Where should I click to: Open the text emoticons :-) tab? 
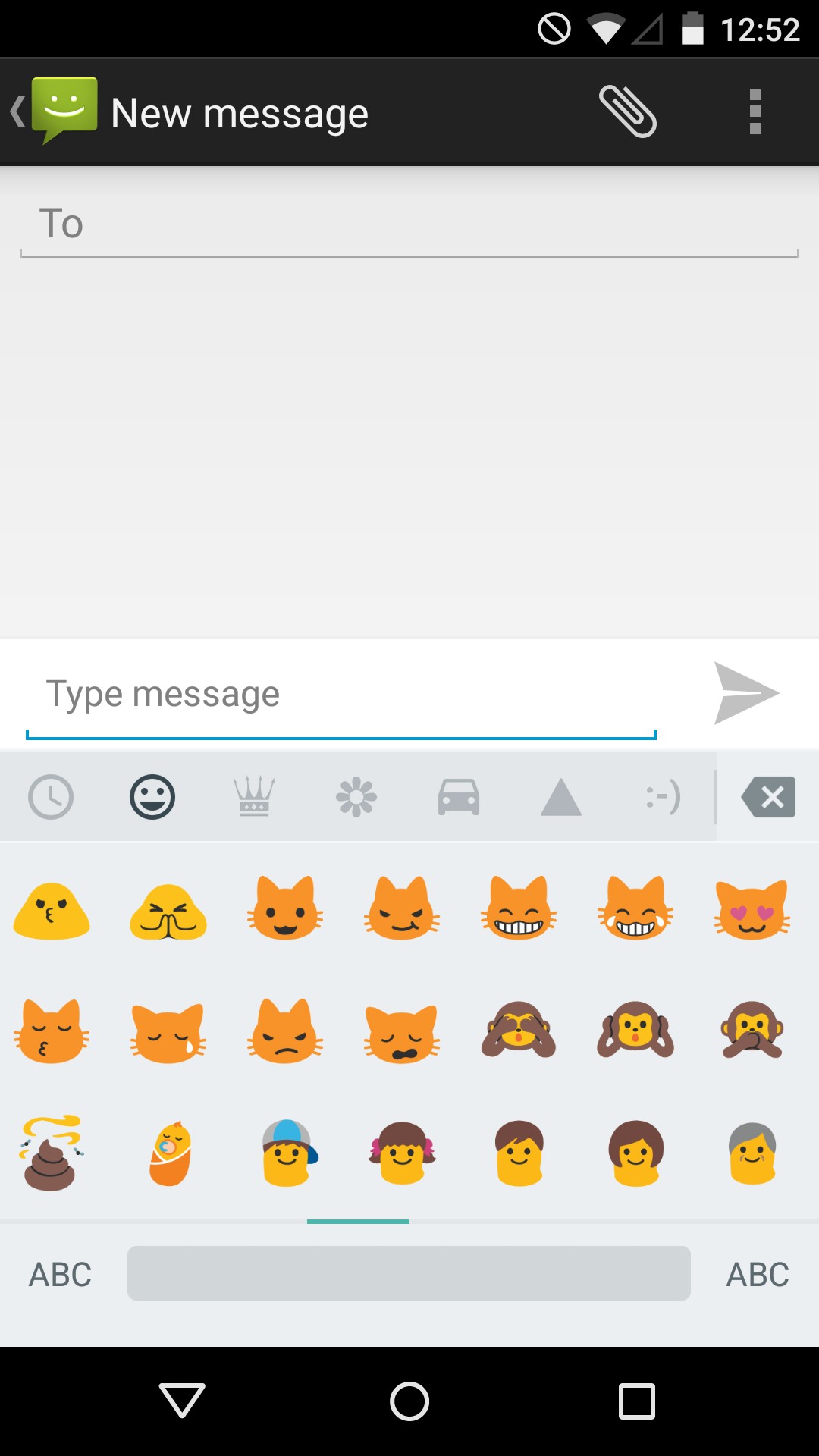(663, 797)
